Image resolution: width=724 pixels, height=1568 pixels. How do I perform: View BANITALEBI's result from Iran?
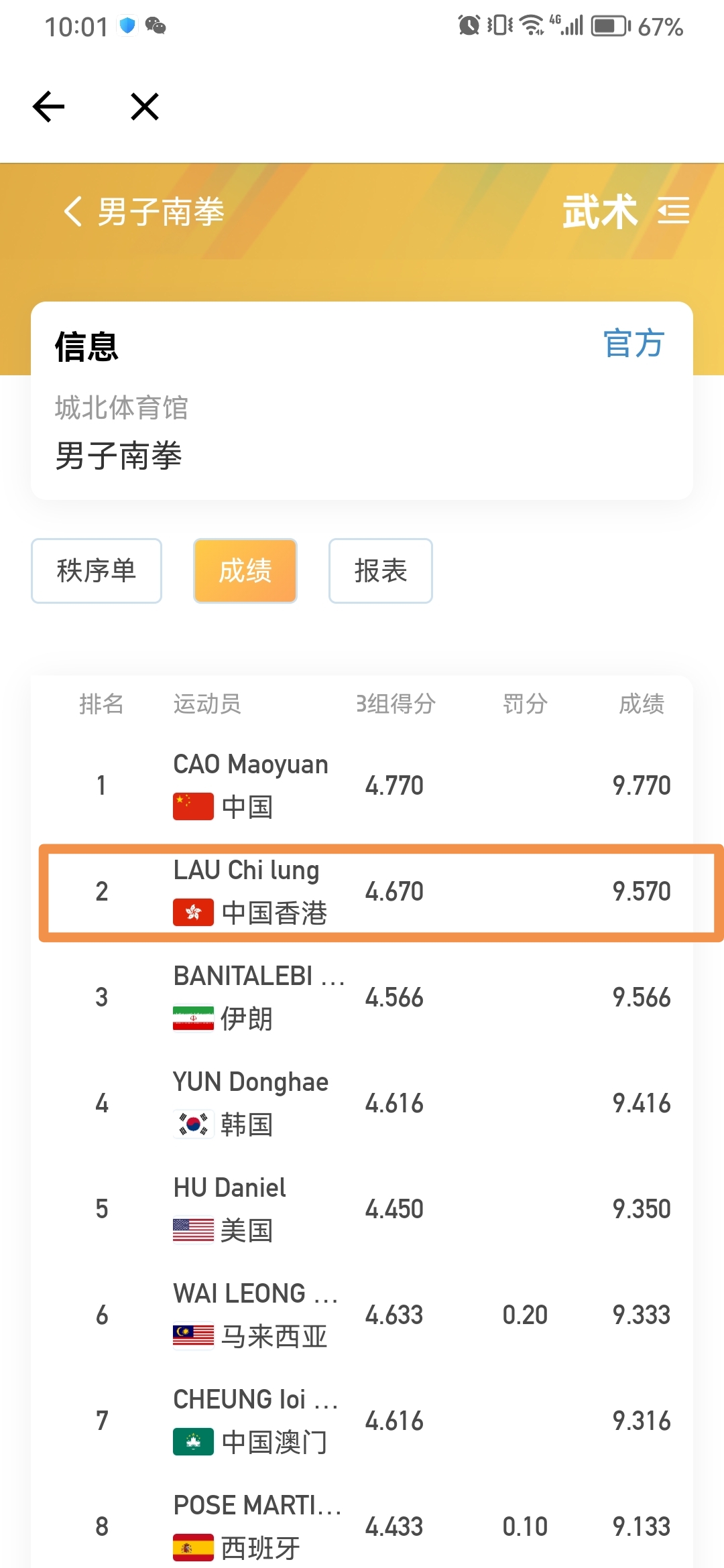click(362, 998)
